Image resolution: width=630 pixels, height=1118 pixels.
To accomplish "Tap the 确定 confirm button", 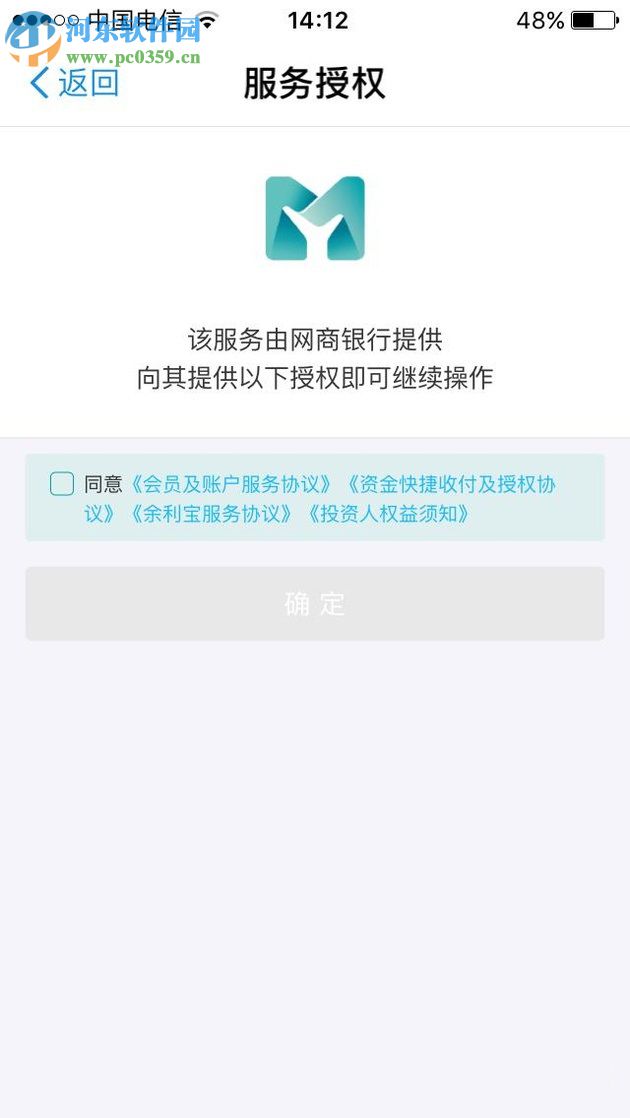I will pyautogui.click(x=315, y=604).
